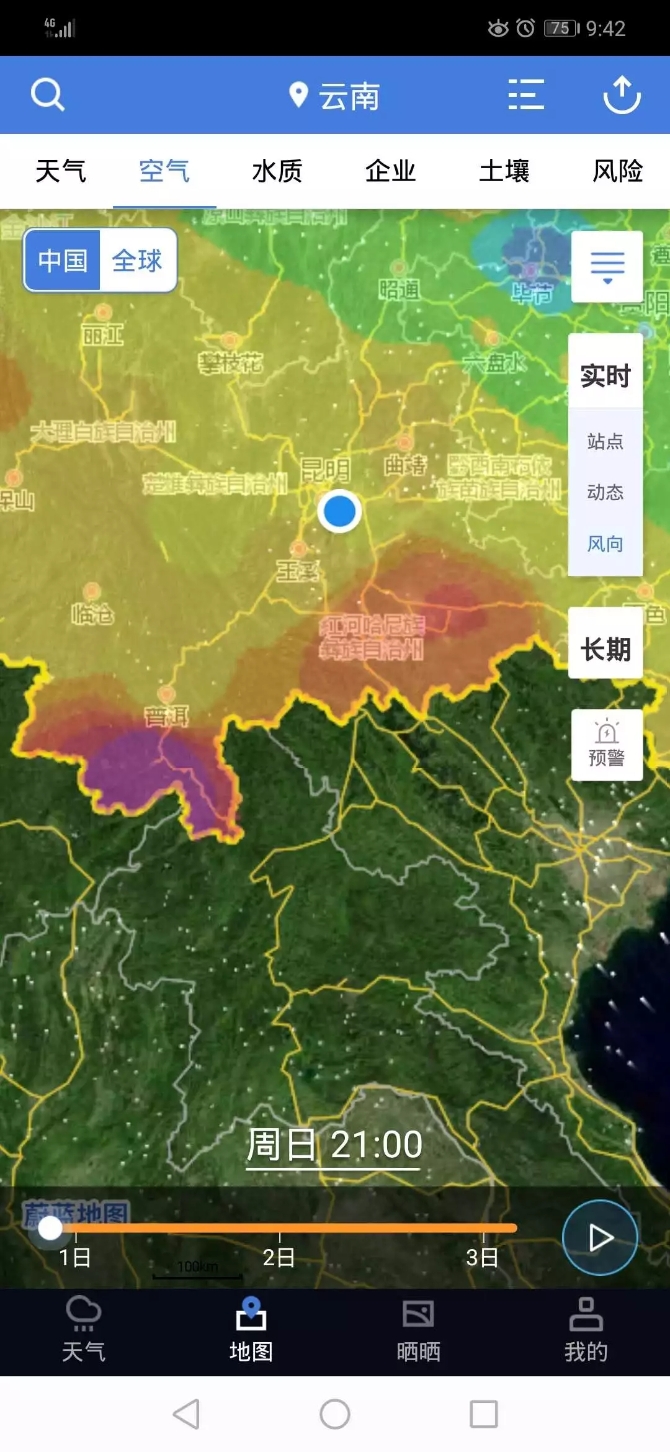The width and height of the screenshot is (670, 1452).
Task: Expand the map layer dropdown menu
Action: (x=606, y=267)
